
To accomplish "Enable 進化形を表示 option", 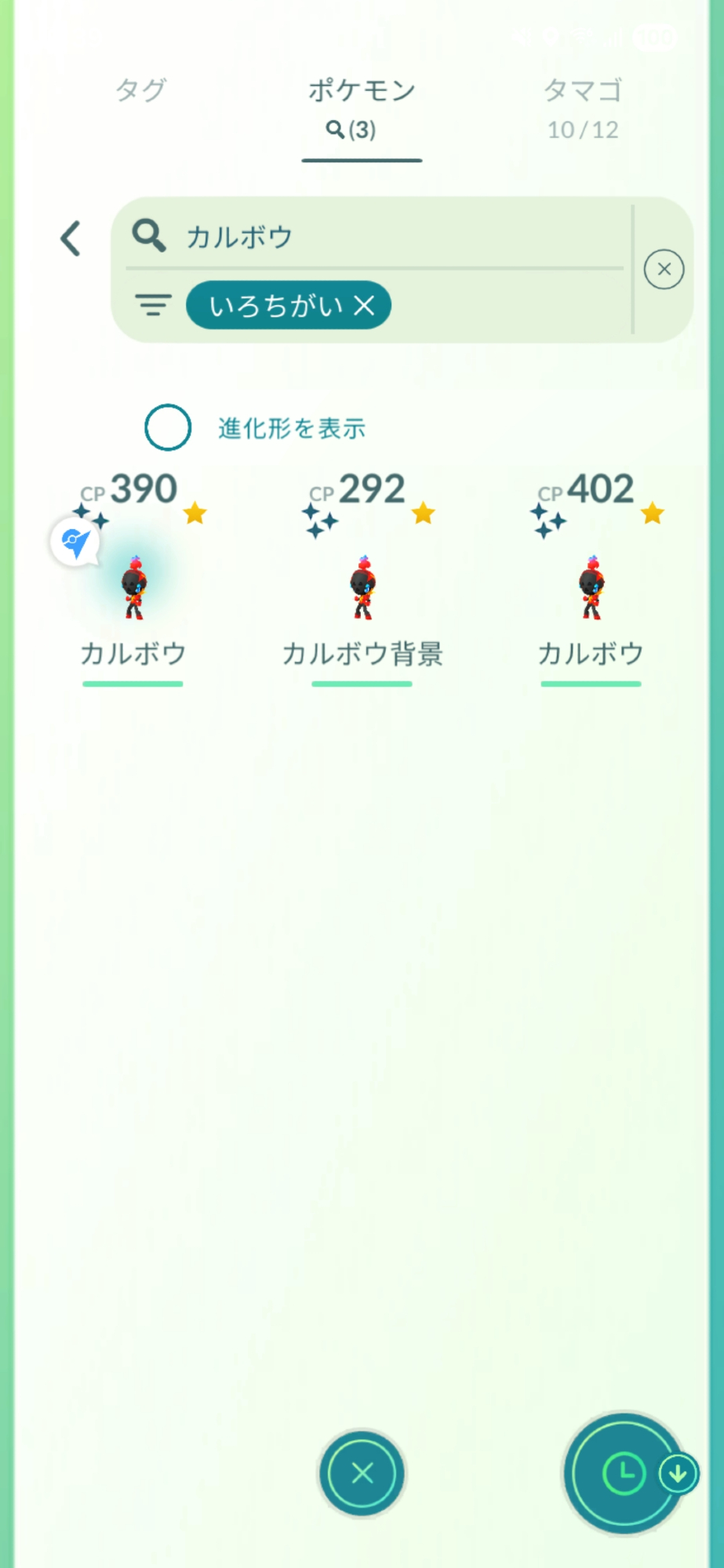I will pos(168,428).
